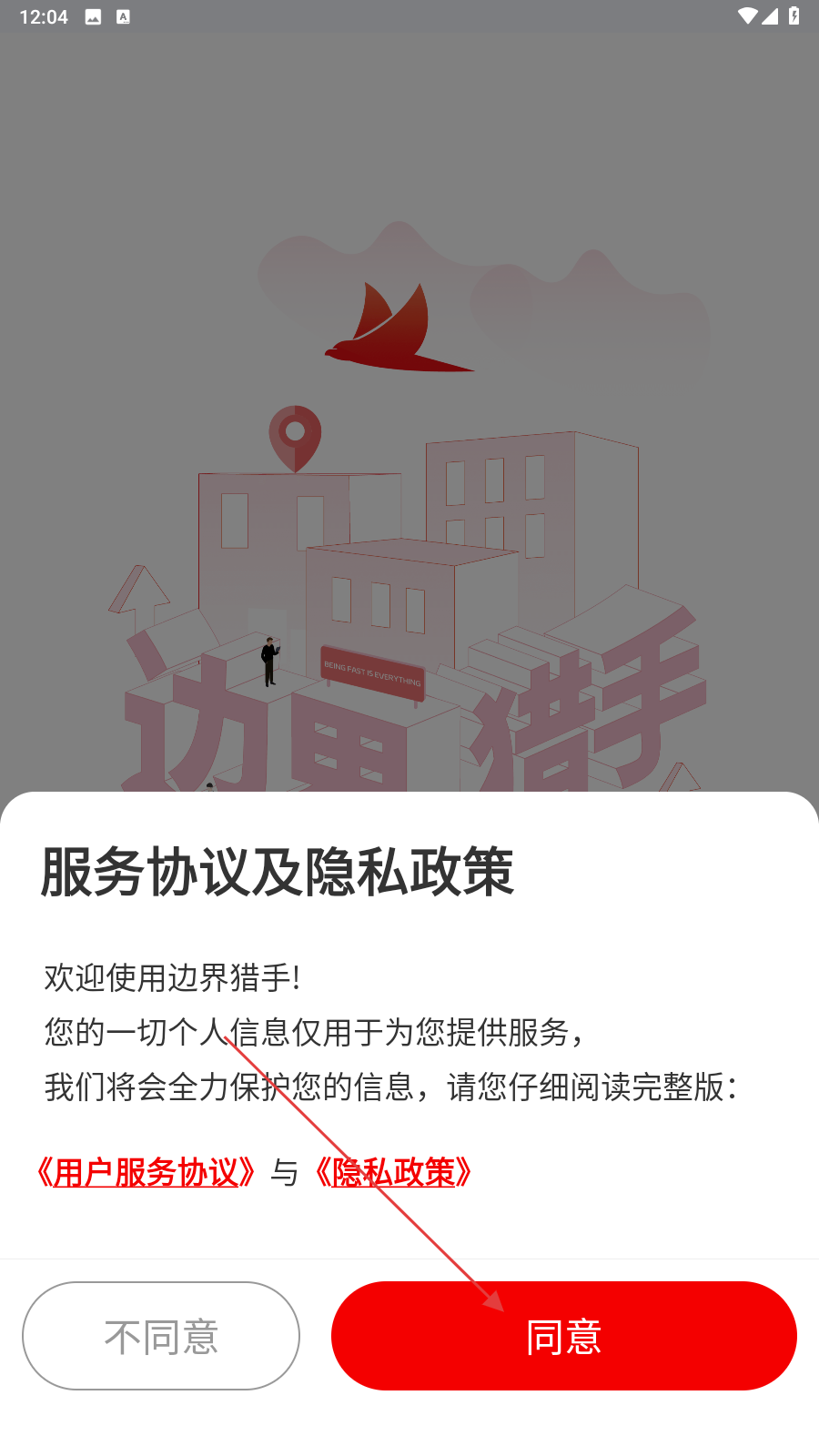Open the 用户服务协议 link
Image resolution: width=819 pixels, height=1456 pixels.
coord(146,1172)
